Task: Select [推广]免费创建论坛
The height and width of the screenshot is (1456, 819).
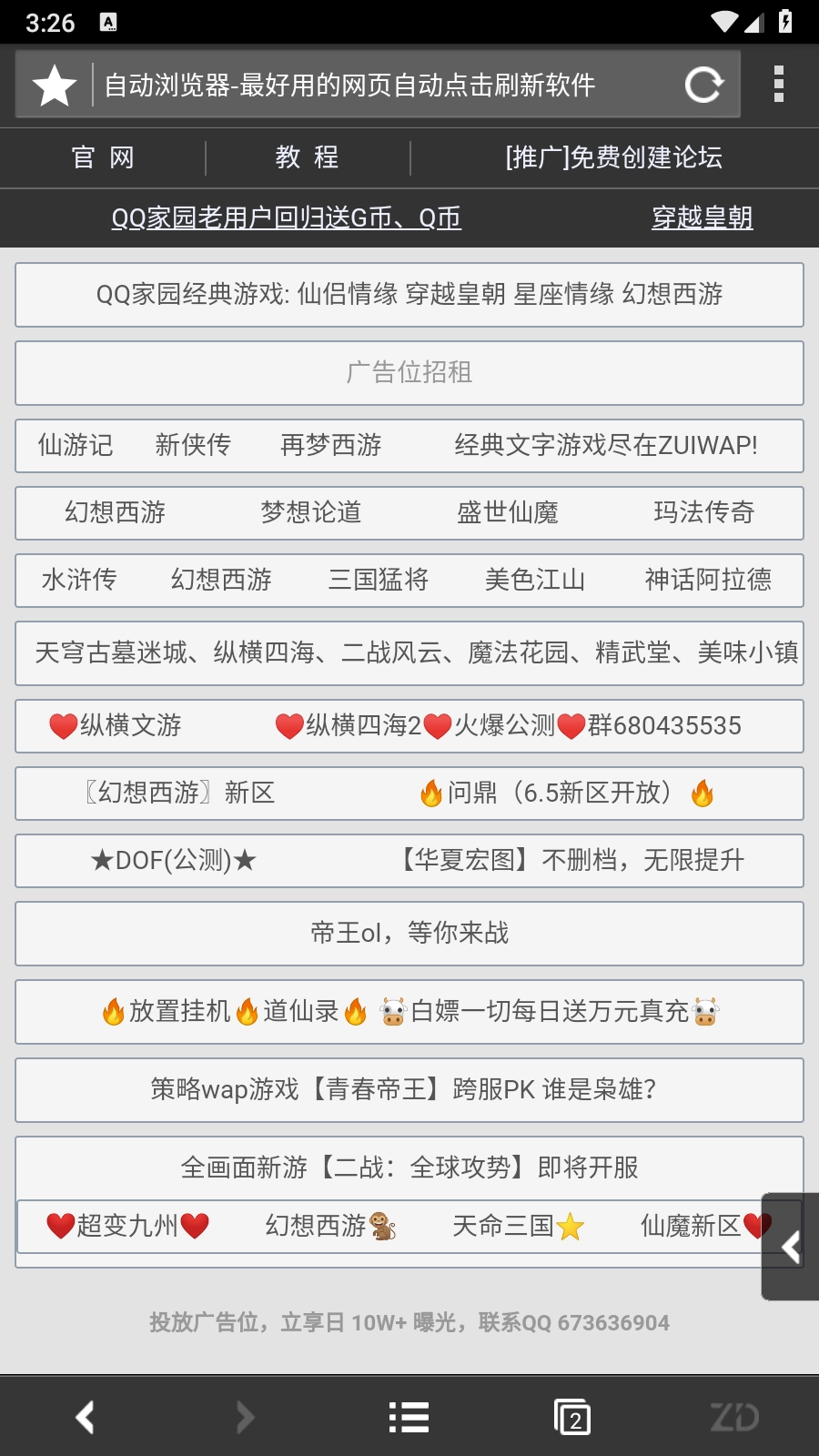Action: [612, 157]
